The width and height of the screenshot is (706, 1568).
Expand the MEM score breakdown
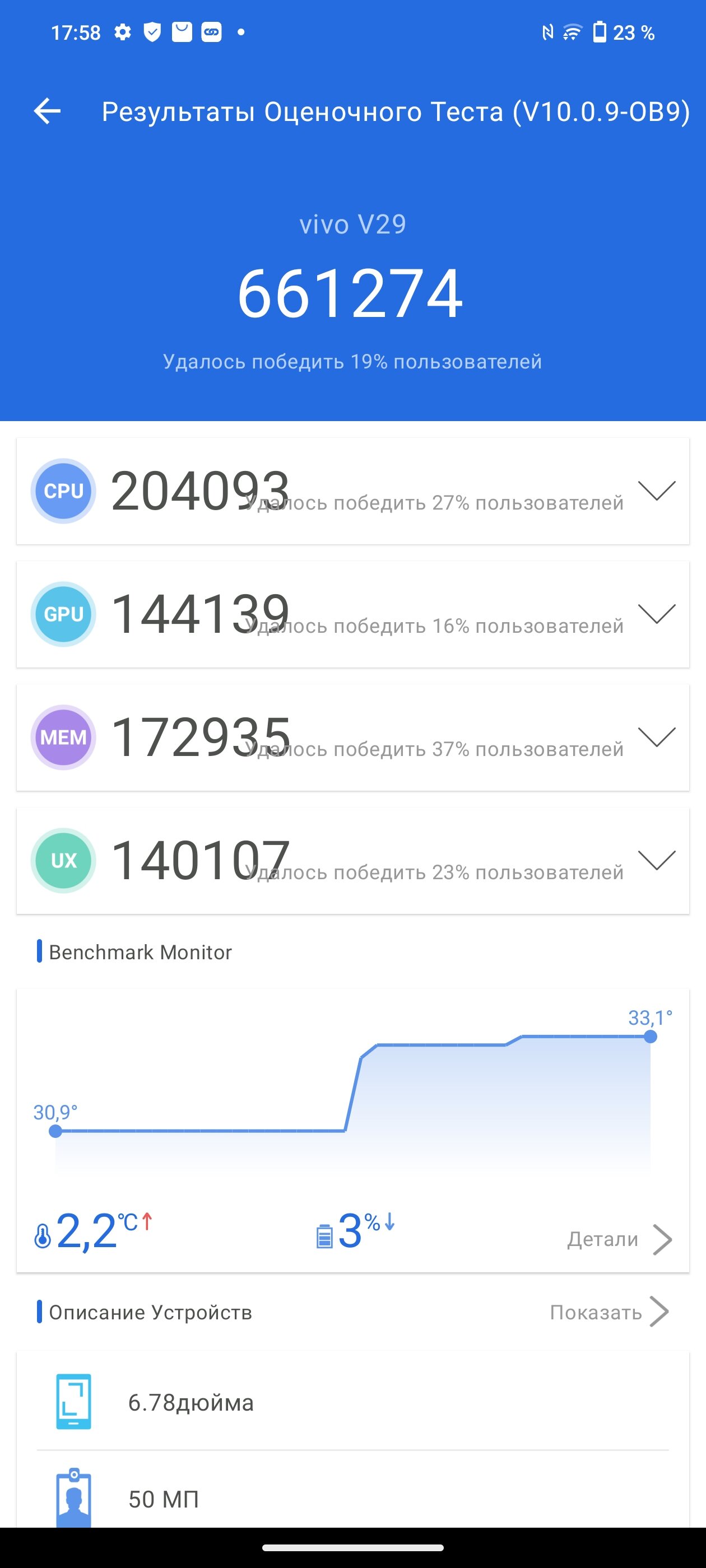(657, 737)
